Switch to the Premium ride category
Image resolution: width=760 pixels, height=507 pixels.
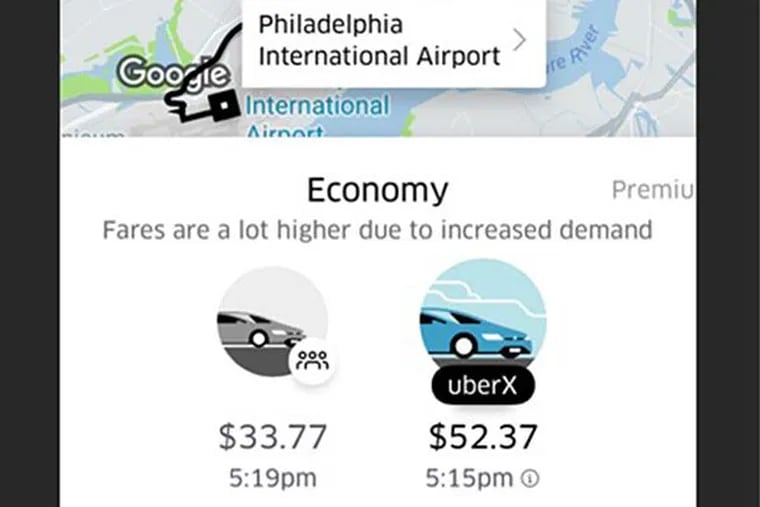point(652,190)
